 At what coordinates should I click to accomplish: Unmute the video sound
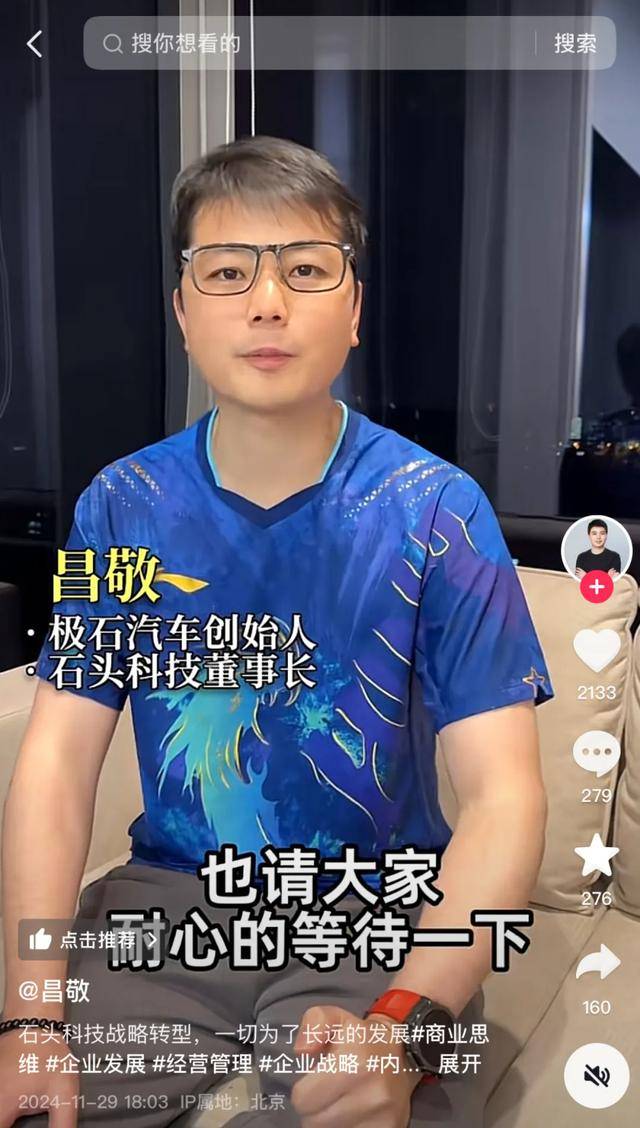[596, 1076]
